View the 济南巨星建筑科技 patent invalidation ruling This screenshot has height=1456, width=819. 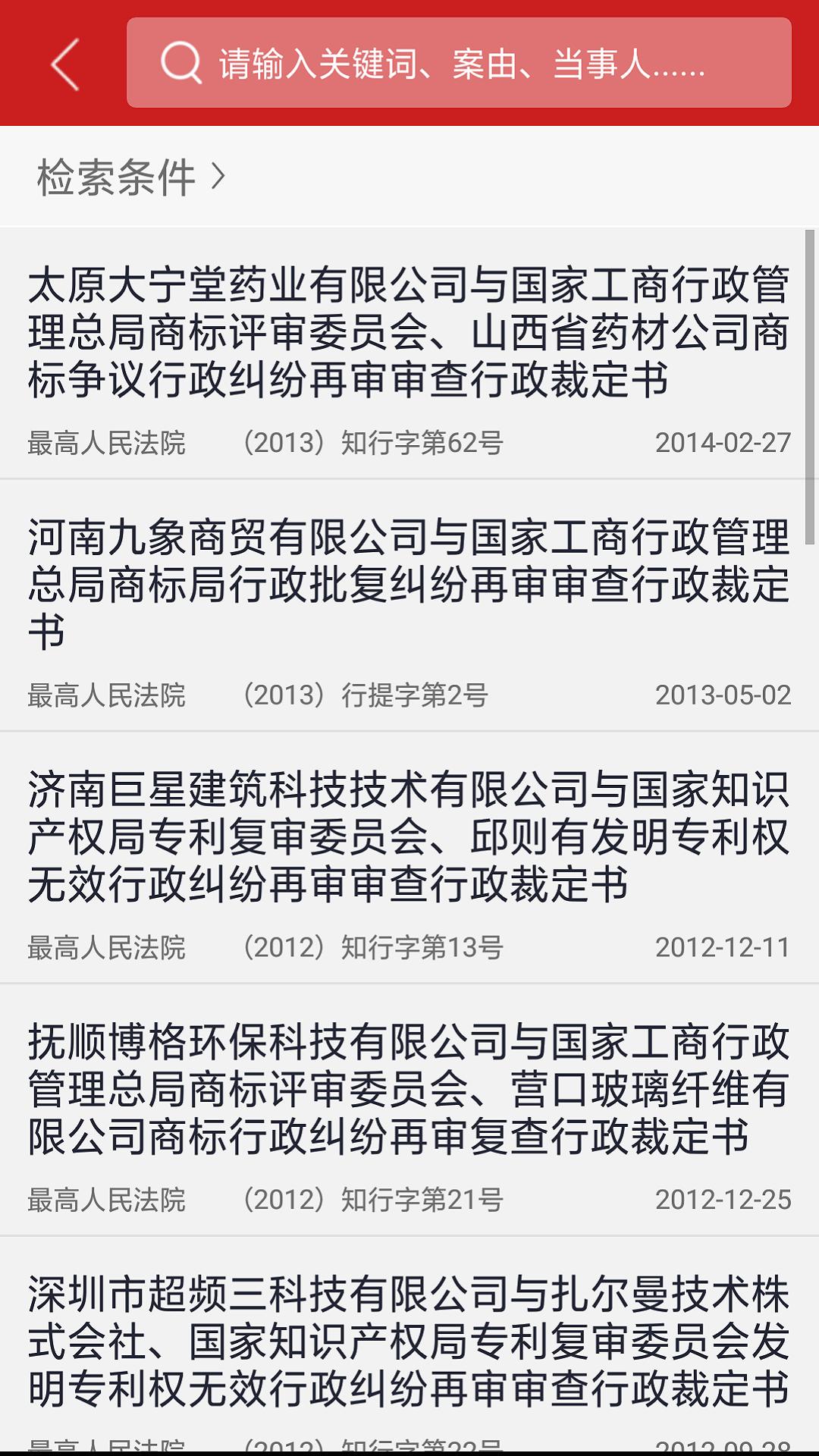point(408,837)
